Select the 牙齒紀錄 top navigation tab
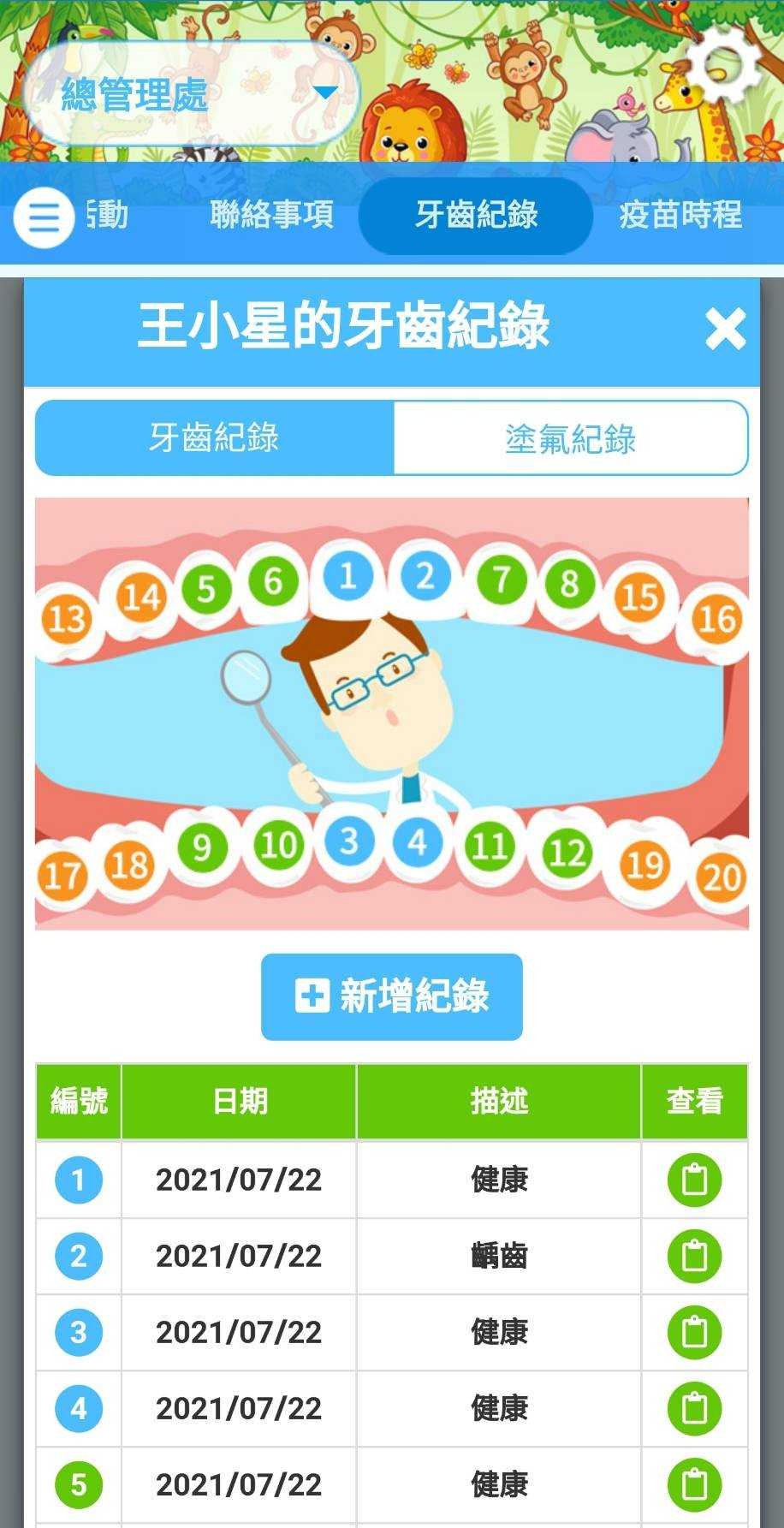 tap(476, 215)
